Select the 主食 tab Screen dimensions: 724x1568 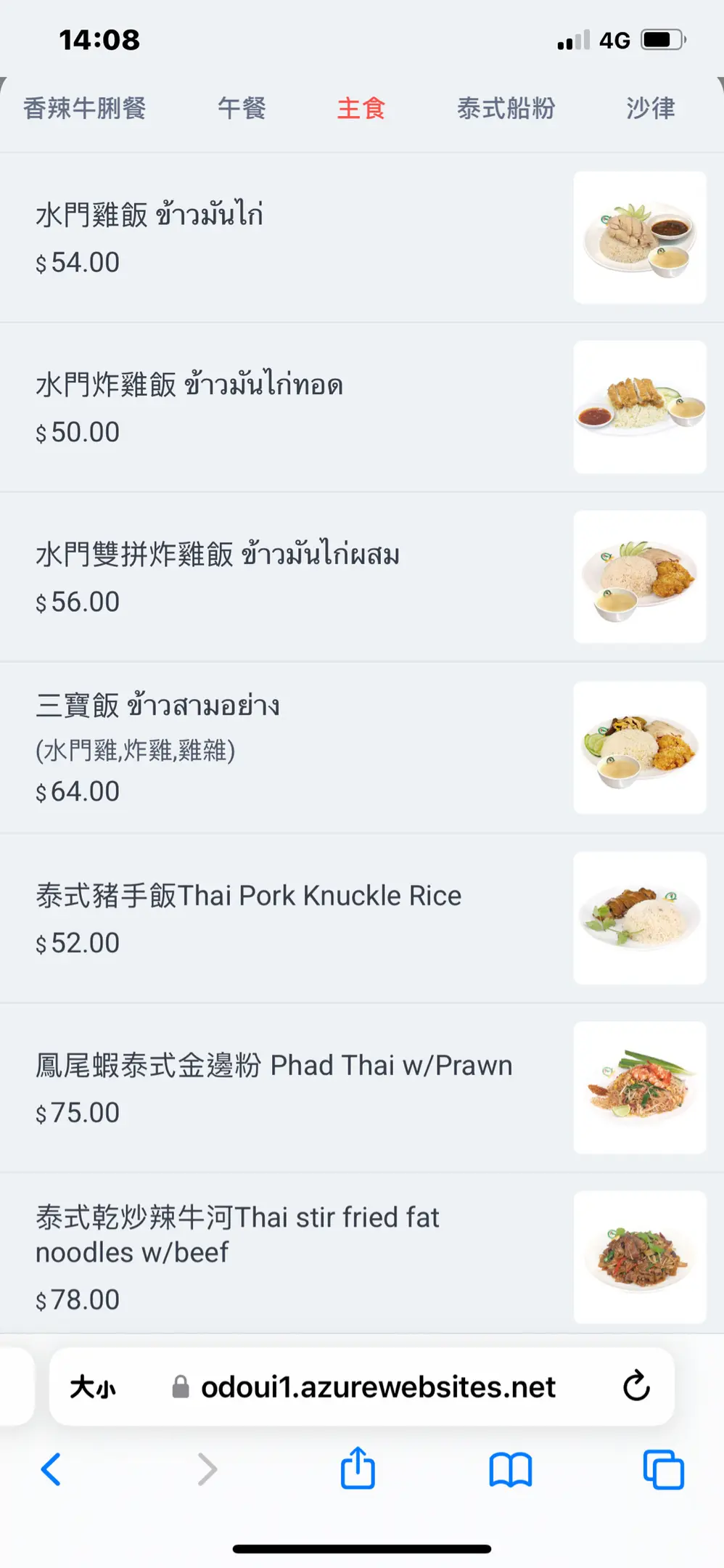361,109
